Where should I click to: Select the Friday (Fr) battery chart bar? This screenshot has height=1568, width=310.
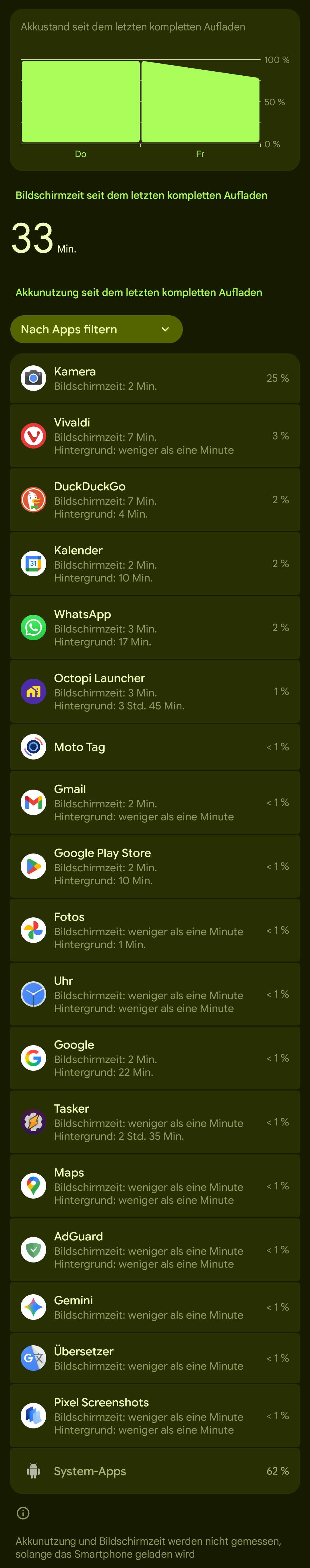(x=200, y=103)
